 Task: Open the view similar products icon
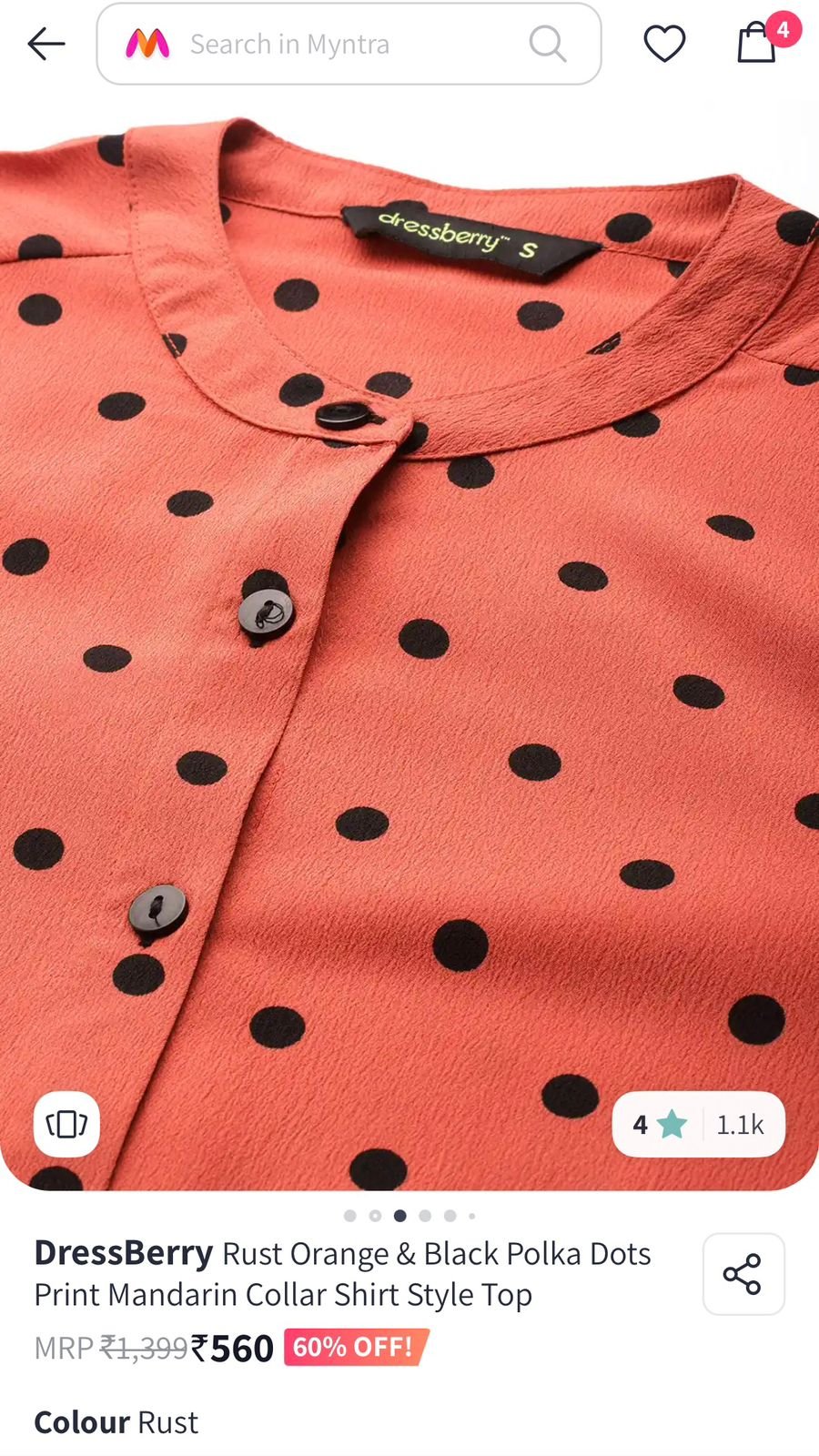tap(66, 1124)
